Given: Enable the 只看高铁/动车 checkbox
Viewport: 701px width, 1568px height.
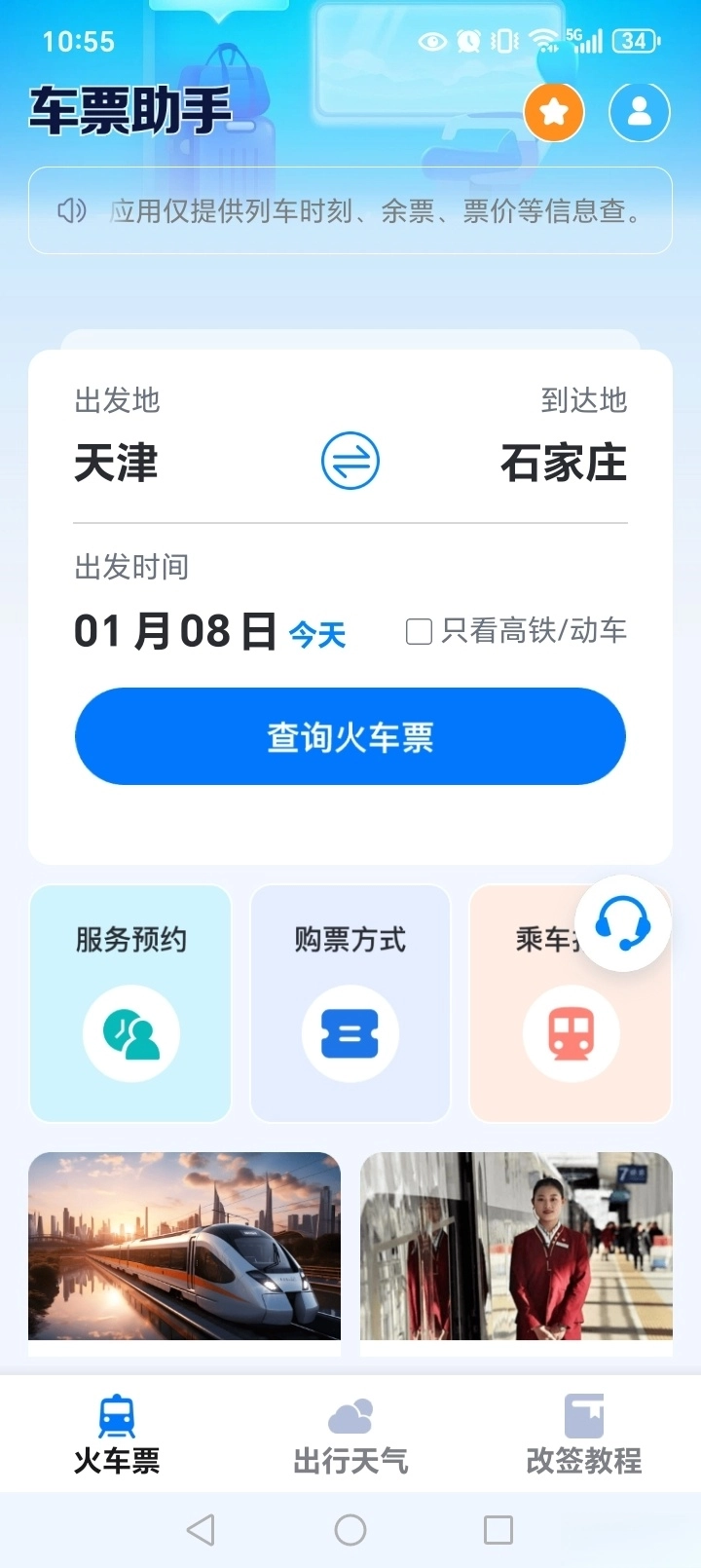Looking at the screenshot, I should (417, 631).
